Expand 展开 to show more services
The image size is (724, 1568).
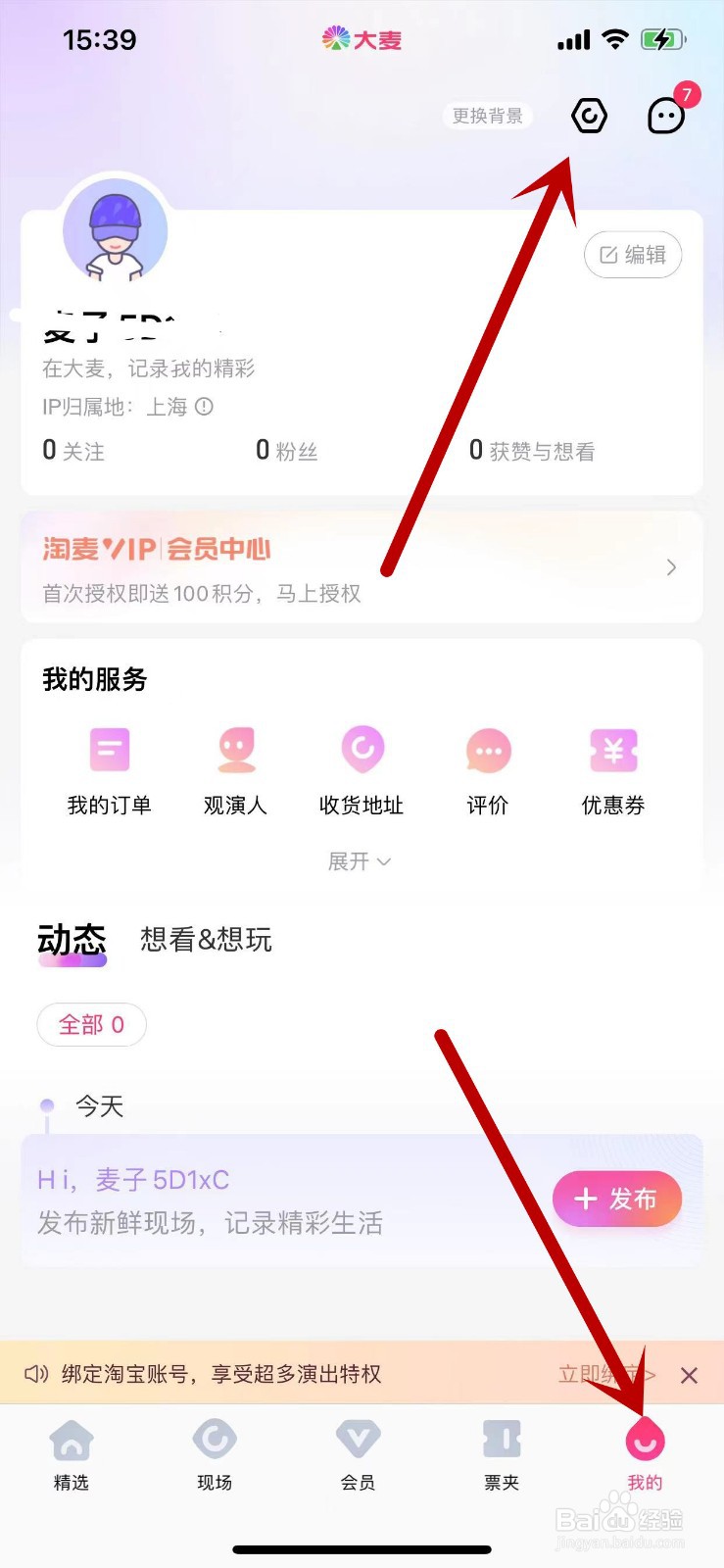[x=360, y=861]
